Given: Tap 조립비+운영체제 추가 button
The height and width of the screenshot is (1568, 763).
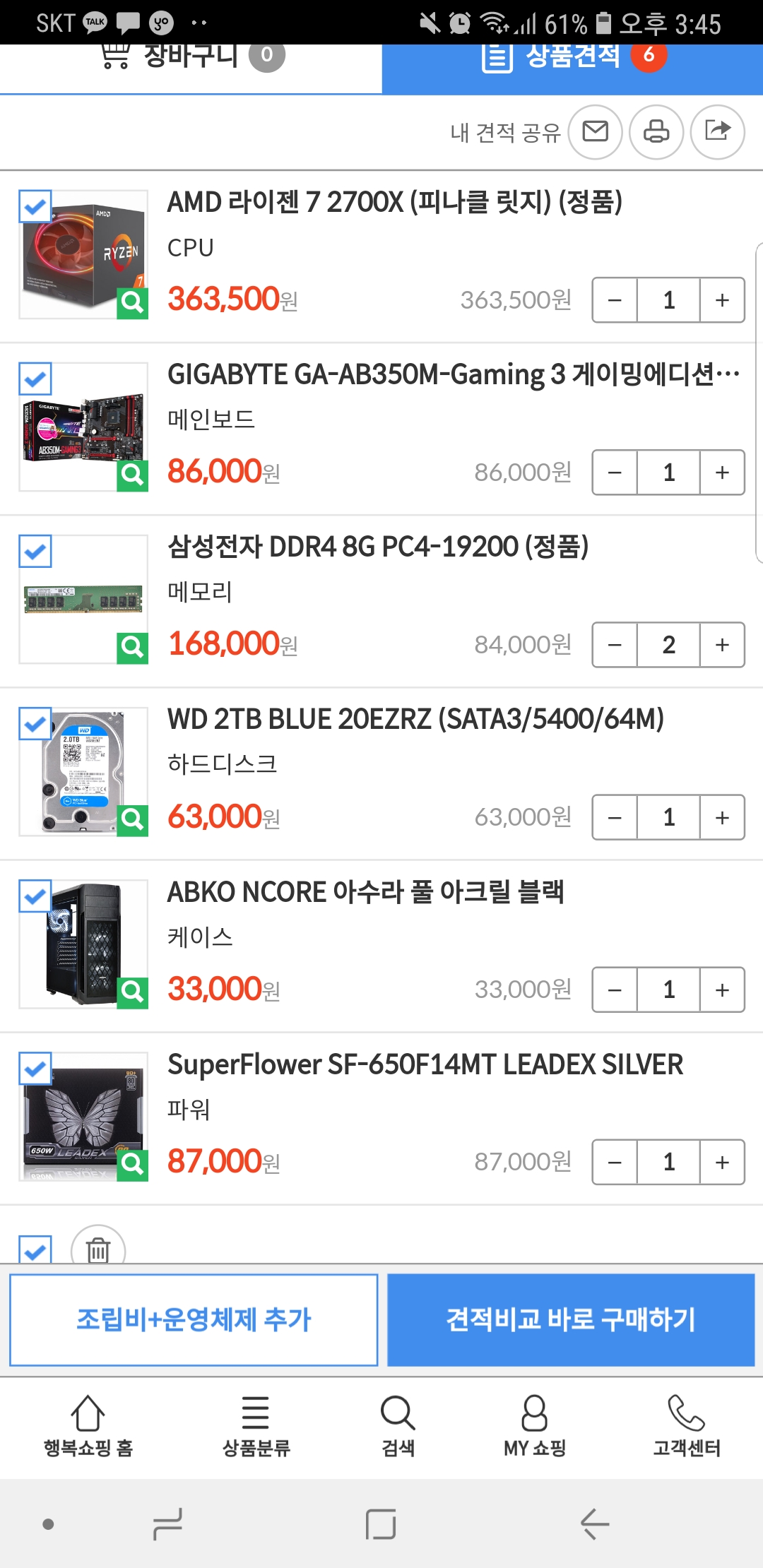Looking at the screenshot, I should click(194, 1319).
